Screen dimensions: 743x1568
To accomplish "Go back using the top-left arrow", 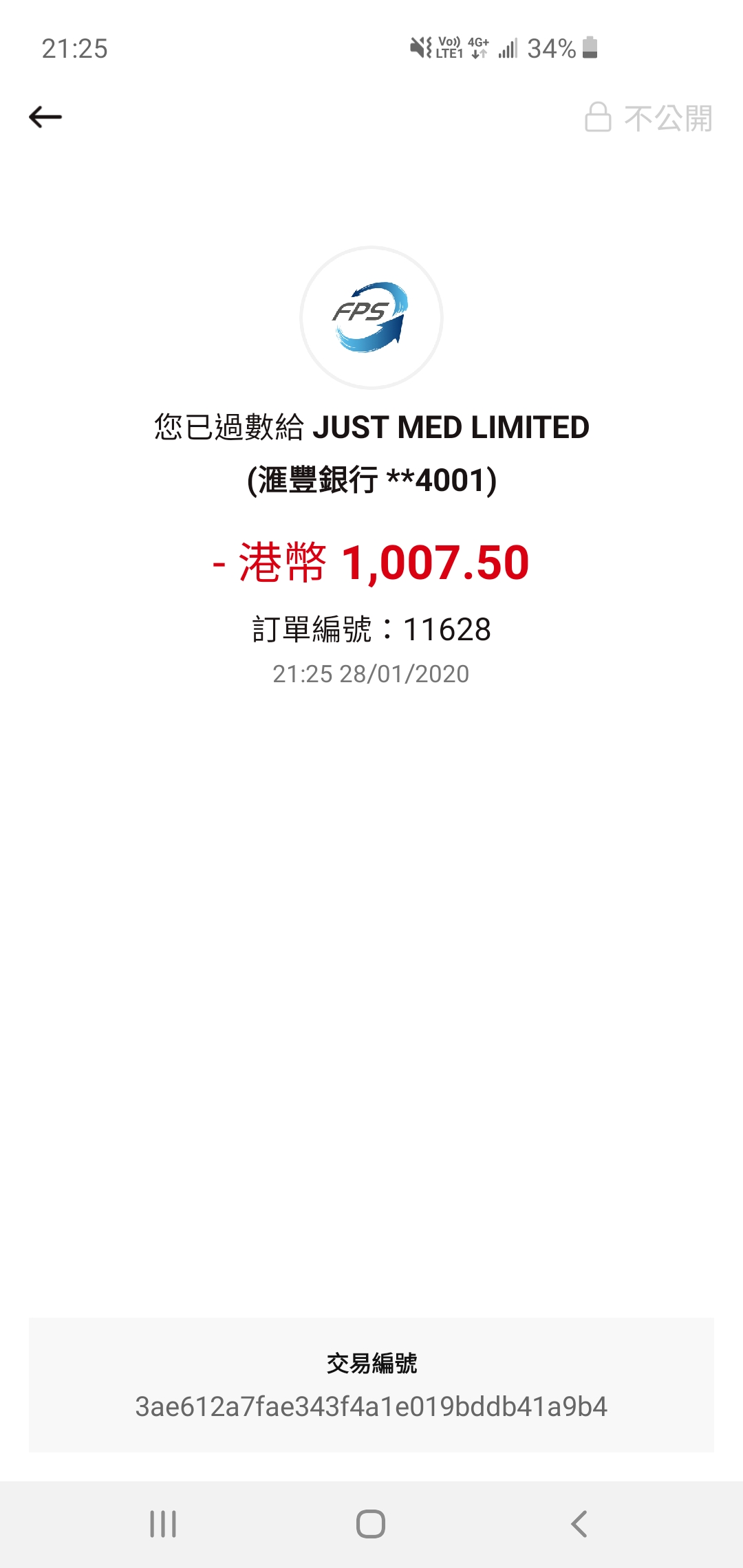I will pos(45,118).
